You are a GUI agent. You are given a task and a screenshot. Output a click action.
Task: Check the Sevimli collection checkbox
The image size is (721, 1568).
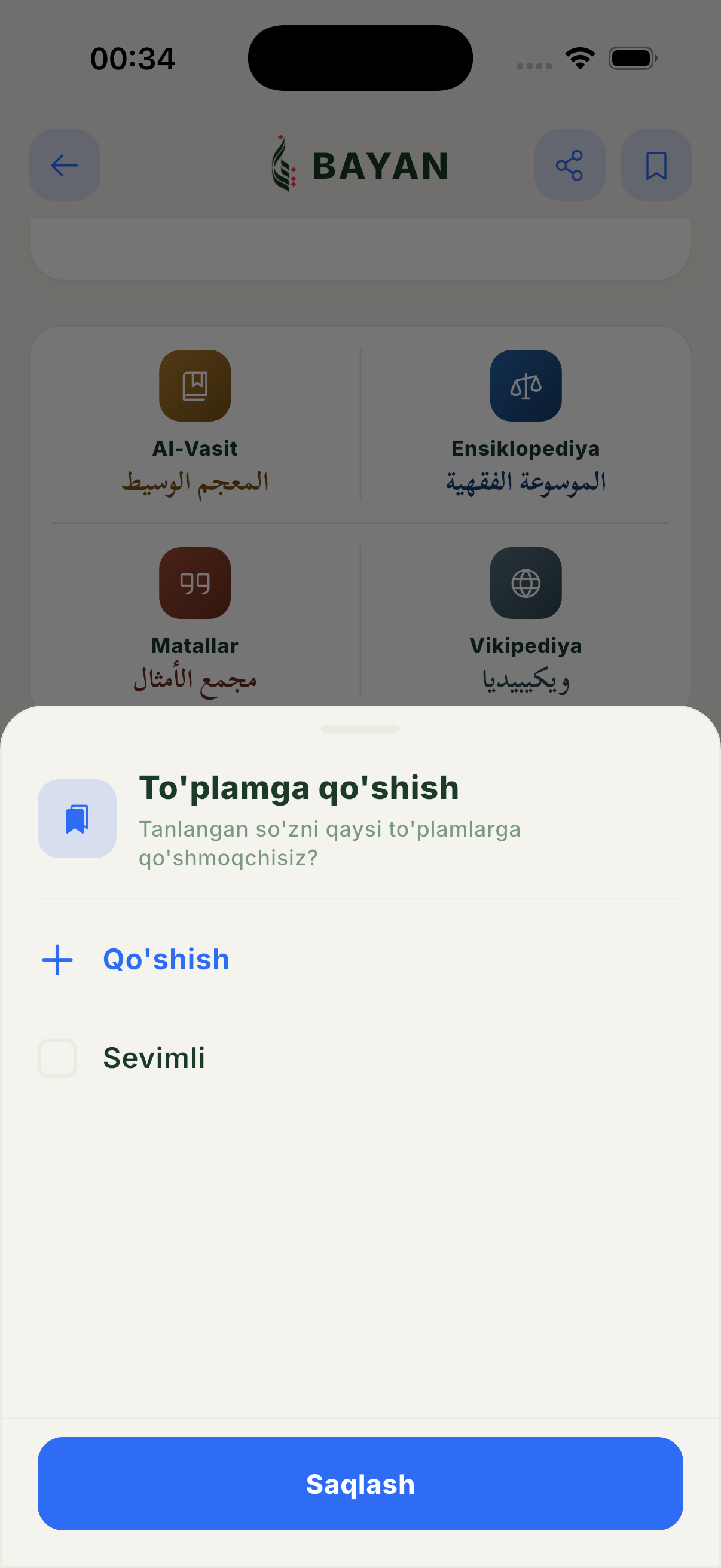(x=57, y=1058)
